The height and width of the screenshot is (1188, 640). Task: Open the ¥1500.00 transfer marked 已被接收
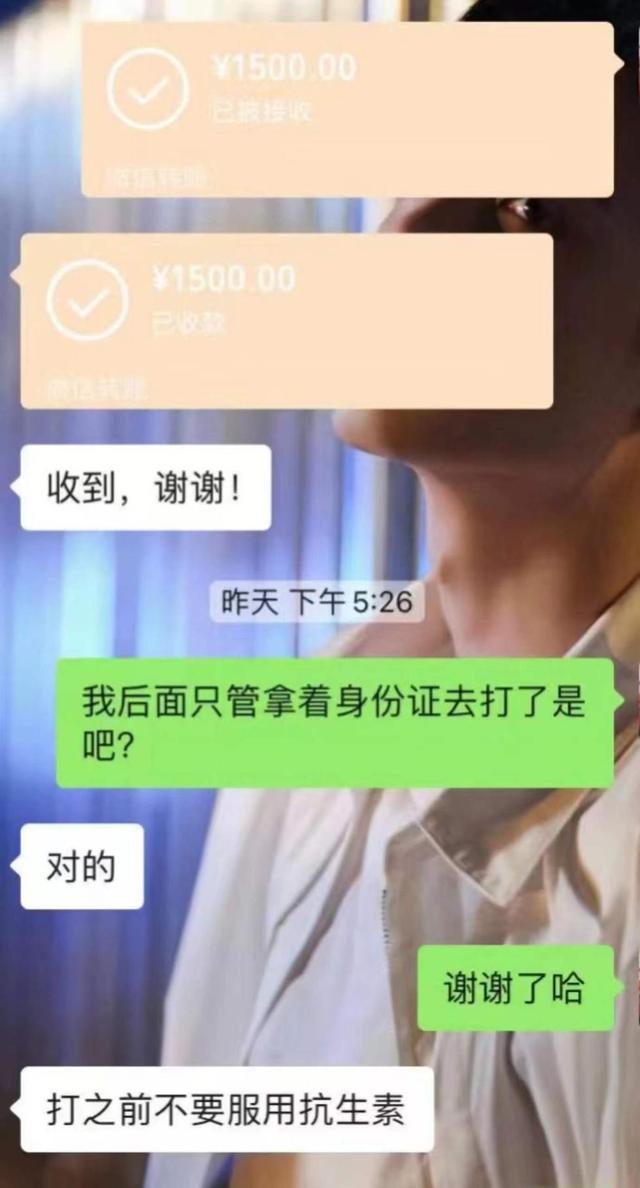(x=347, y=108)
